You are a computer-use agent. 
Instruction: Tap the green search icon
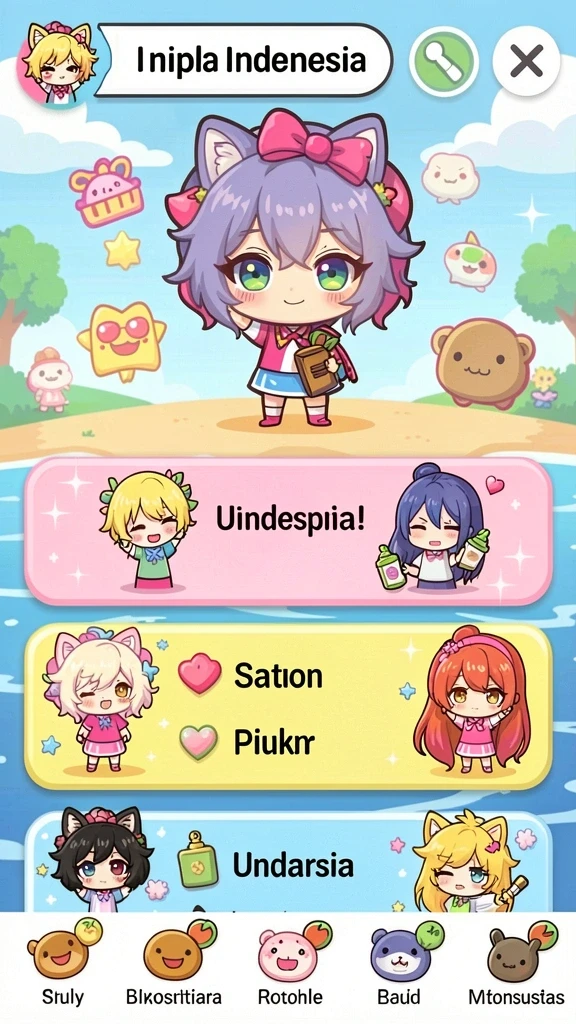coord(443,62)
